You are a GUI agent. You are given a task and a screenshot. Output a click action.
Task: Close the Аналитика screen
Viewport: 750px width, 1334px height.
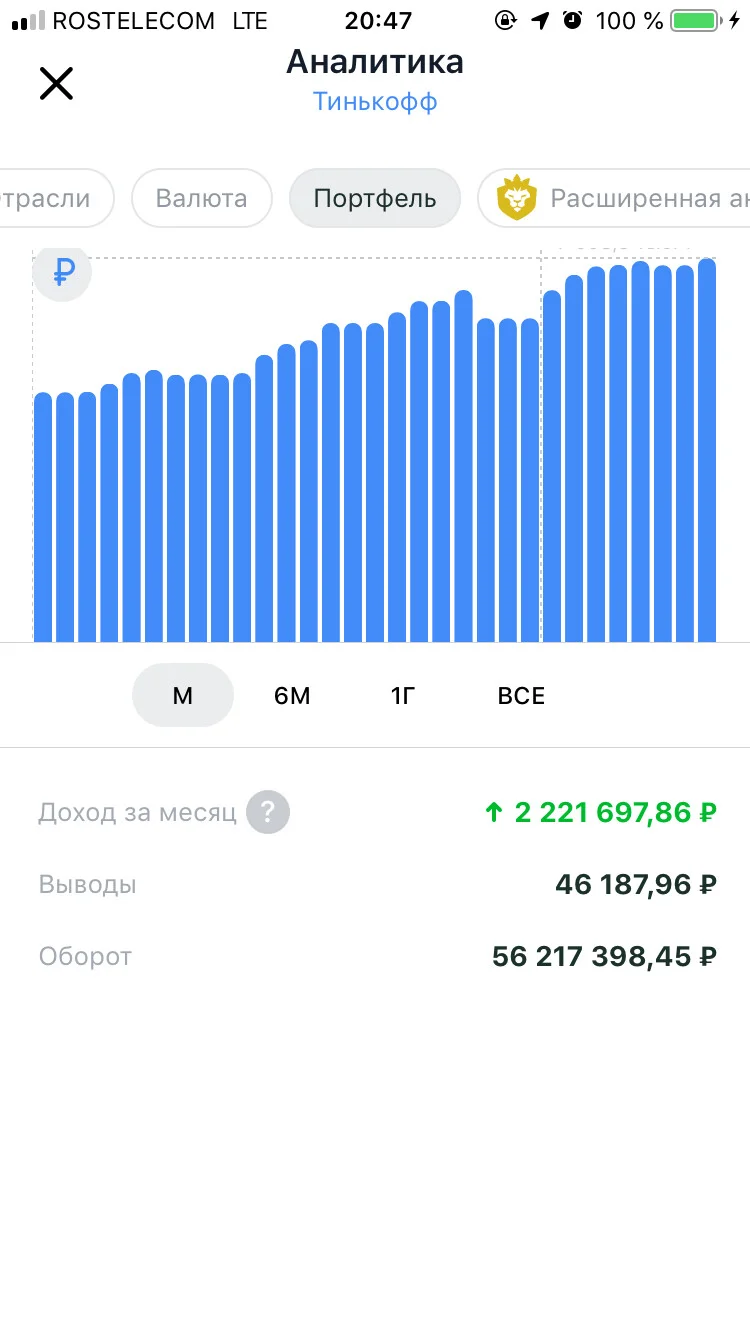tap(56, 83)
